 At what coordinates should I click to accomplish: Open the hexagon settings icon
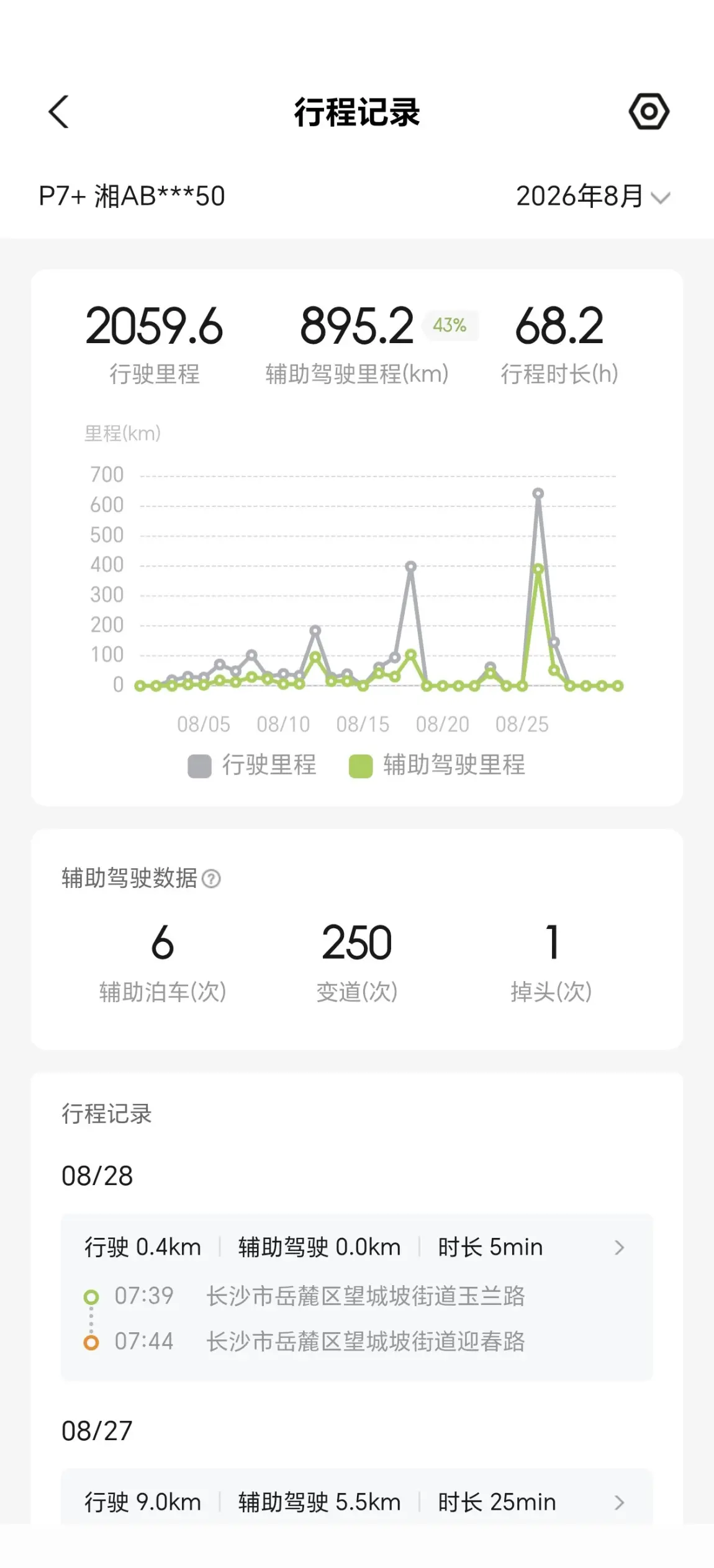click(x=649, y=112)
